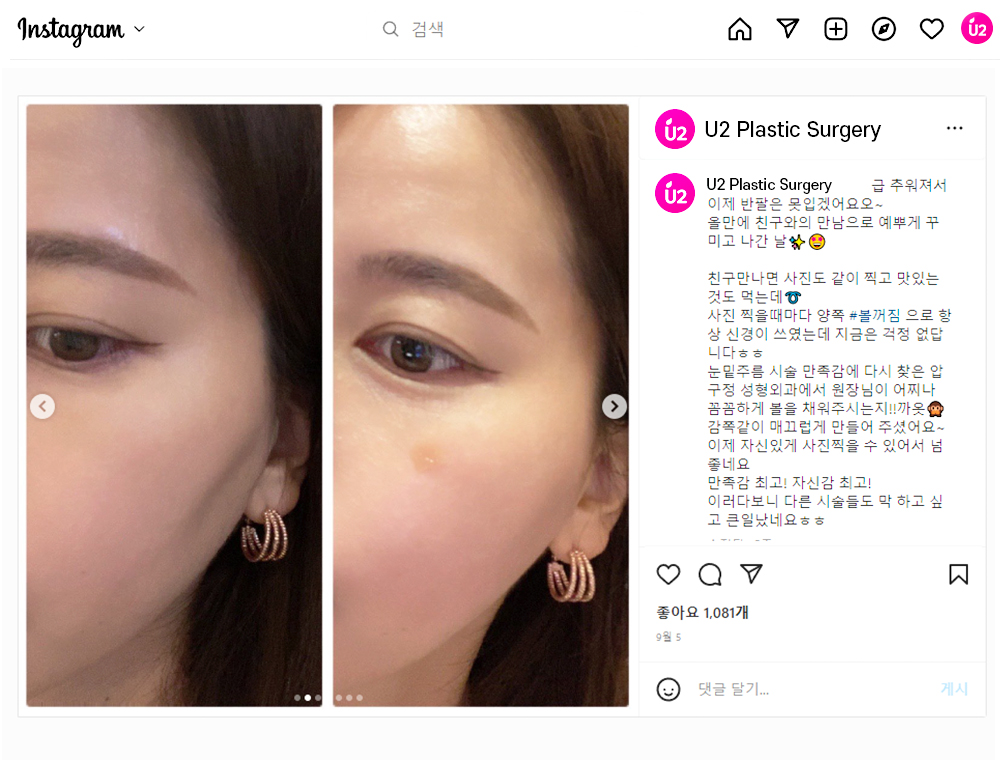Go to the home feed icon

pos(740,30)
